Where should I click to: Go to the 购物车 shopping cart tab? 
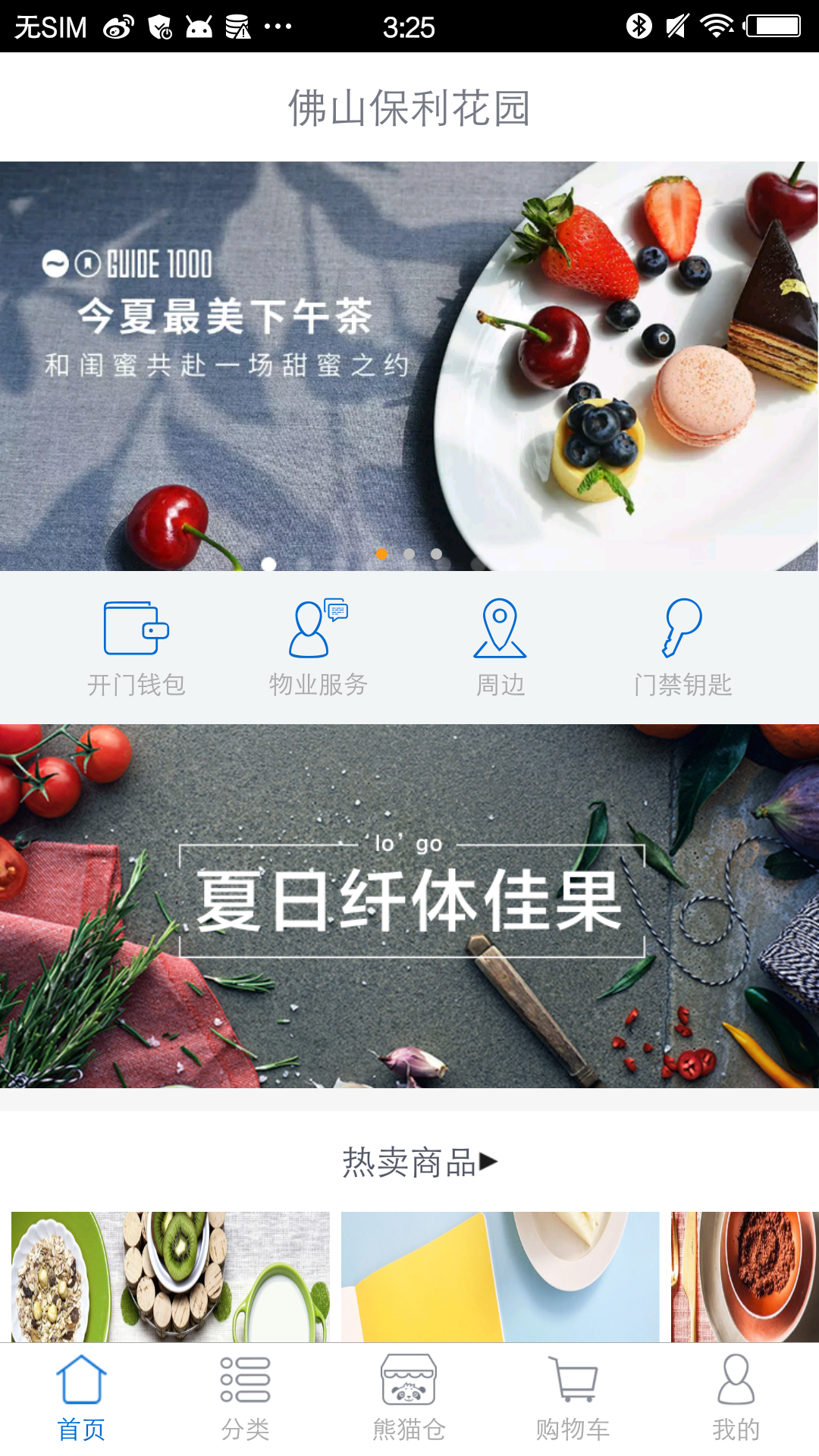click(573, 1399)
